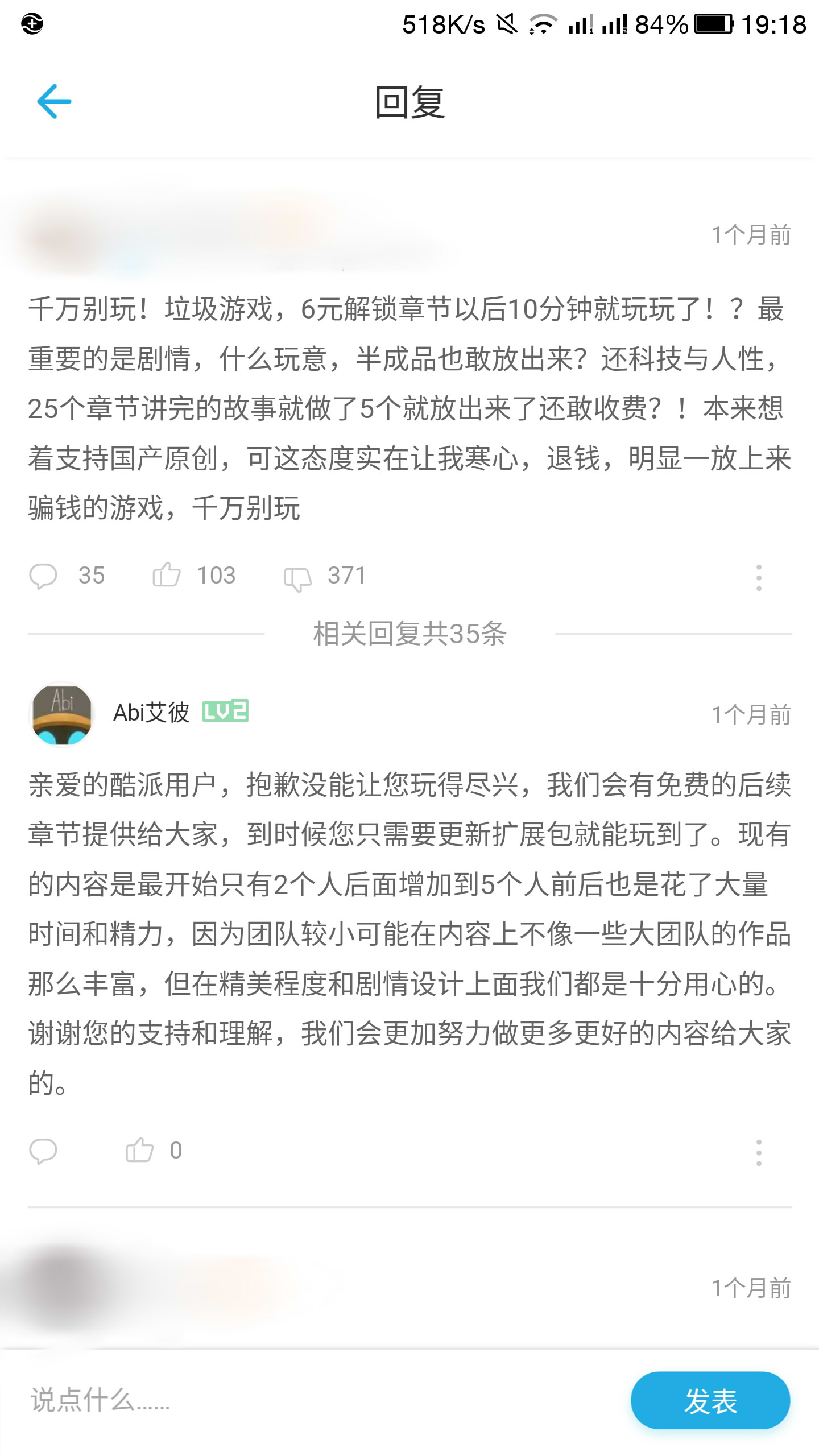Open overflow menu on the main review

(759, 577)
